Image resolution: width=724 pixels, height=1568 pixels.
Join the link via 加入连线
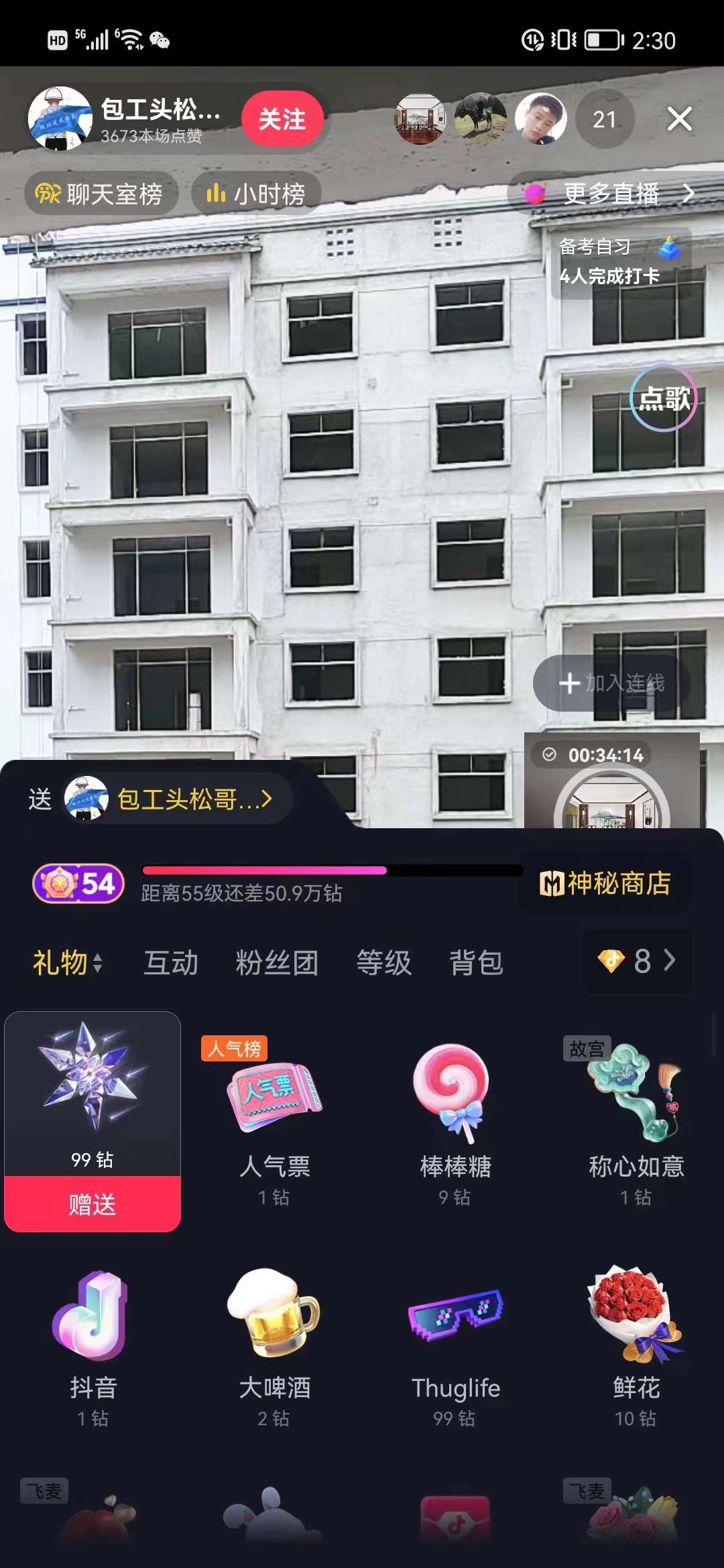click(611, 683)
